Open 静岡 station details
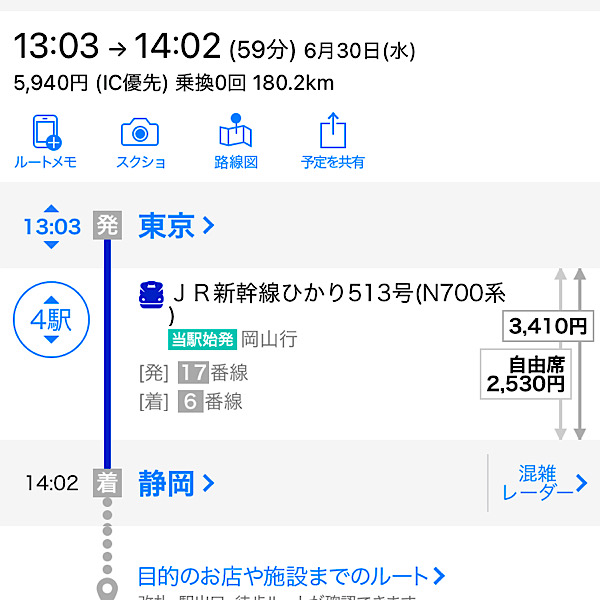600x600 pixels. 177,484
